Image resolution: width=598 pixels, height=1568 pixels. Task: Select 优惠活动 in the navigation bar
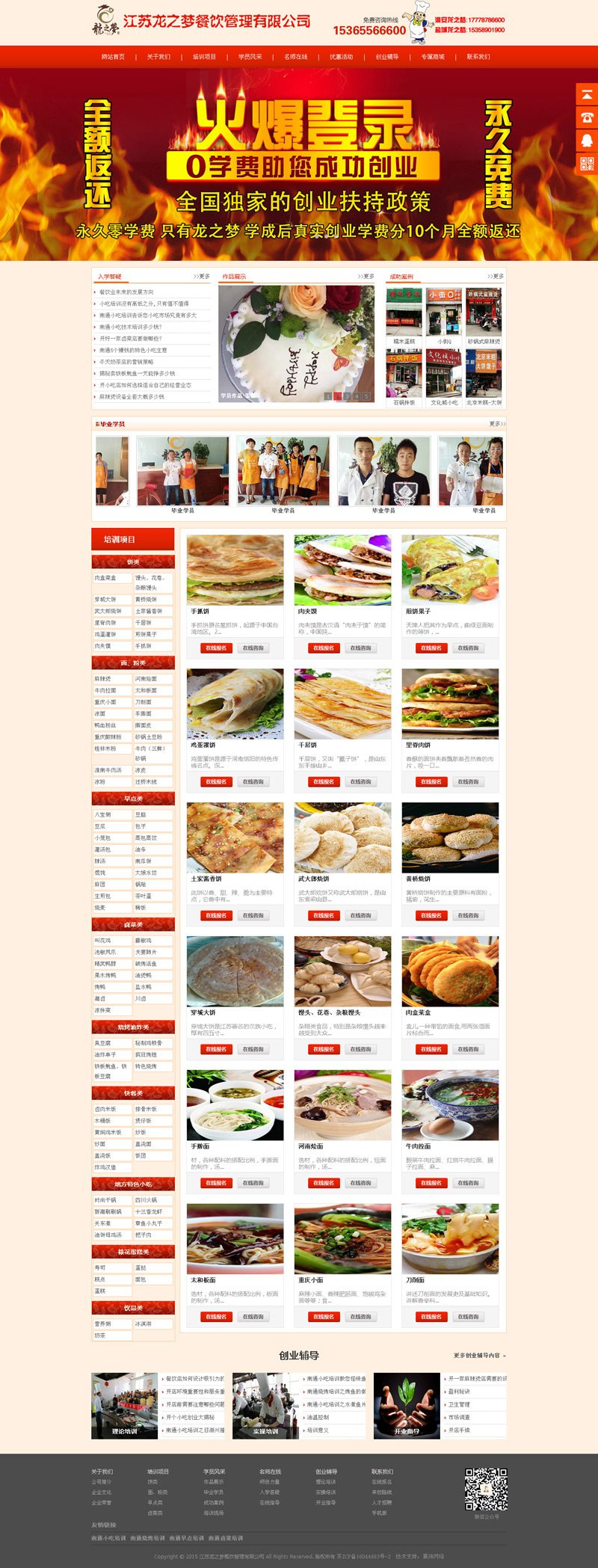pyautogui.click(x=341, y=57)
